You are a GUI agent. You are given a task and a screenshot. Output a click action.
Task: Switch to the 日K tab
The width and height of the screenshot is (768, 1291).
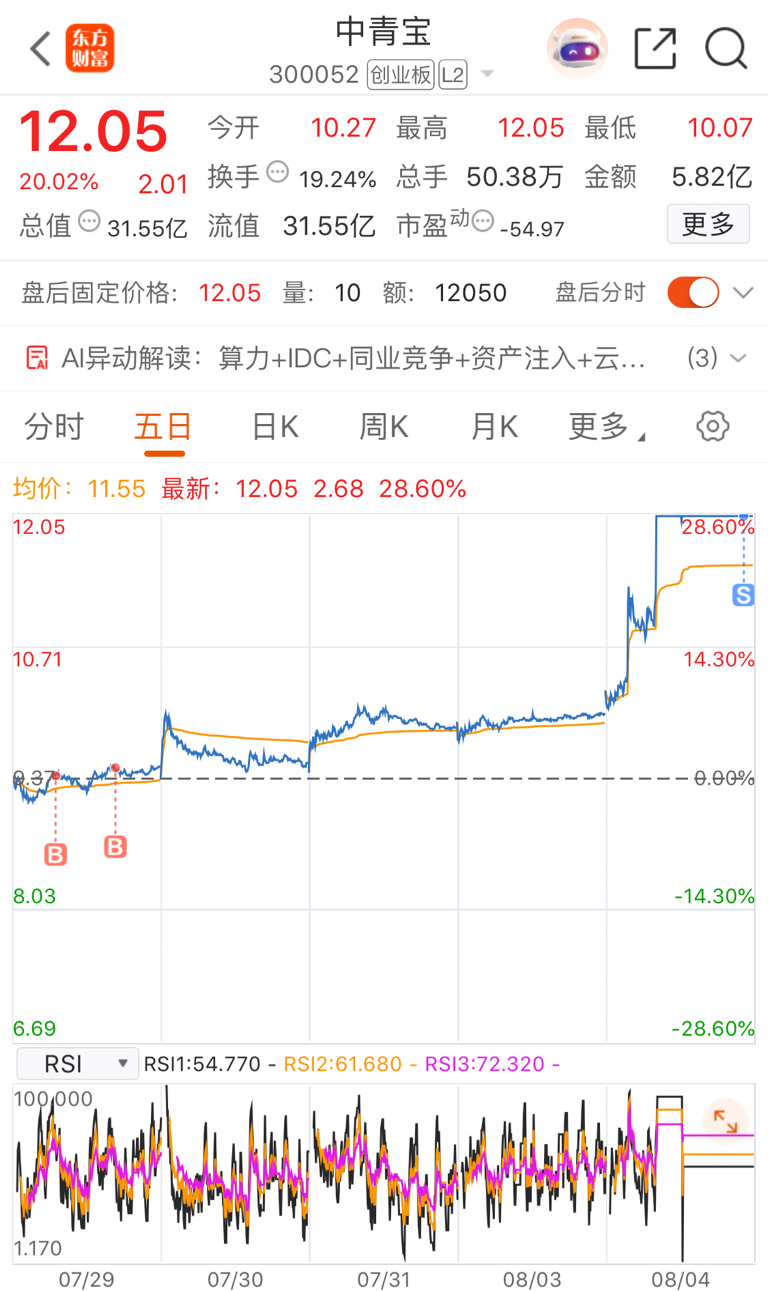(275, 427)
